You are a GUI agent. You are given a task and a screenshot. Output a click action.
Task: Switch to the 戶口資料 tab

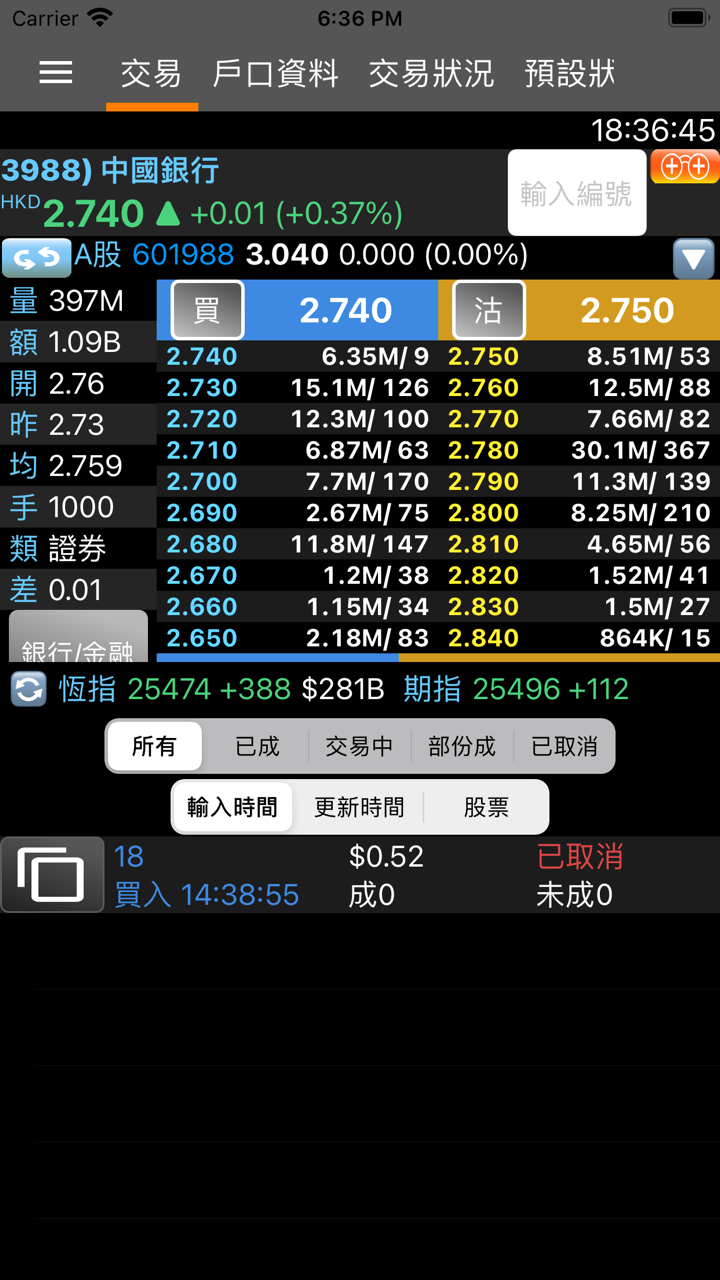click(275, 74)
